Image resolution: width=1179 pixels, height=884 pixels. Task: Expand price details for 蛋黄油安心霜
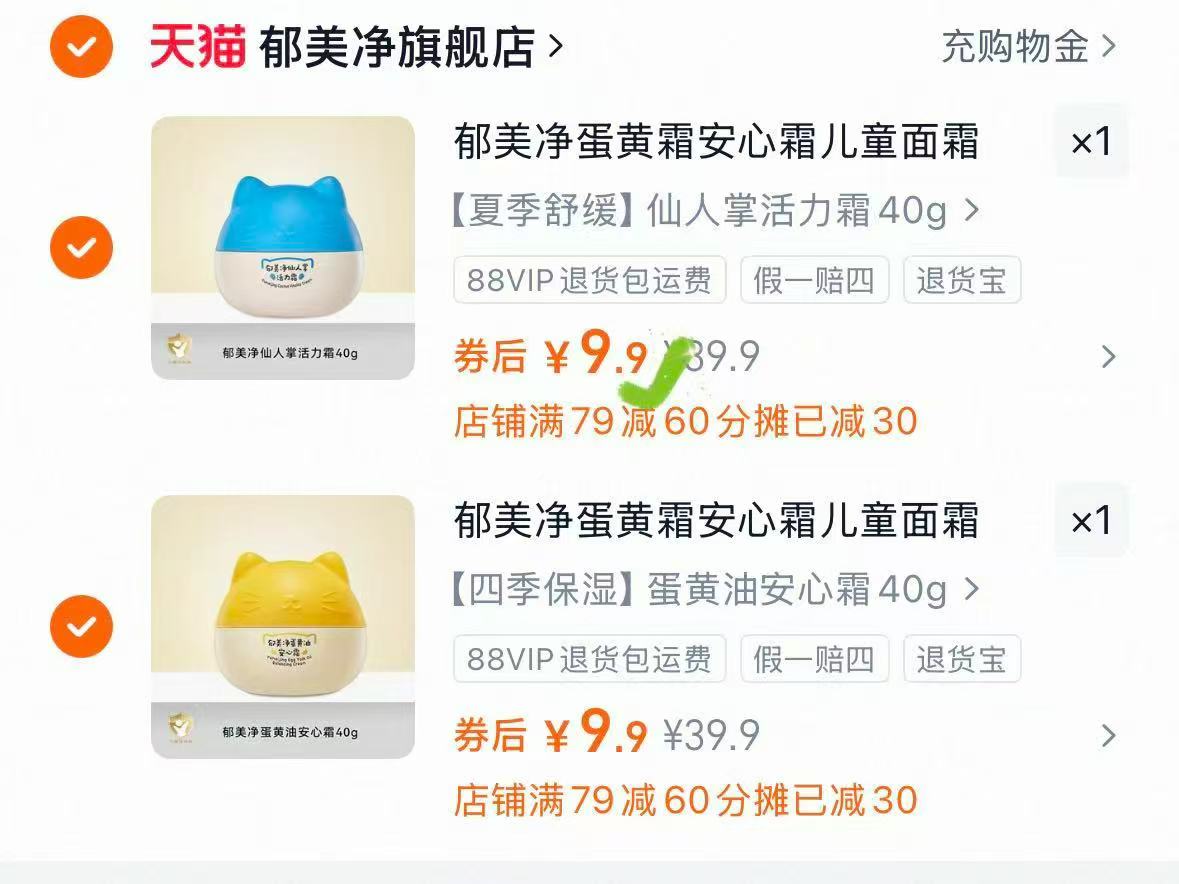tap(1107, 736)
